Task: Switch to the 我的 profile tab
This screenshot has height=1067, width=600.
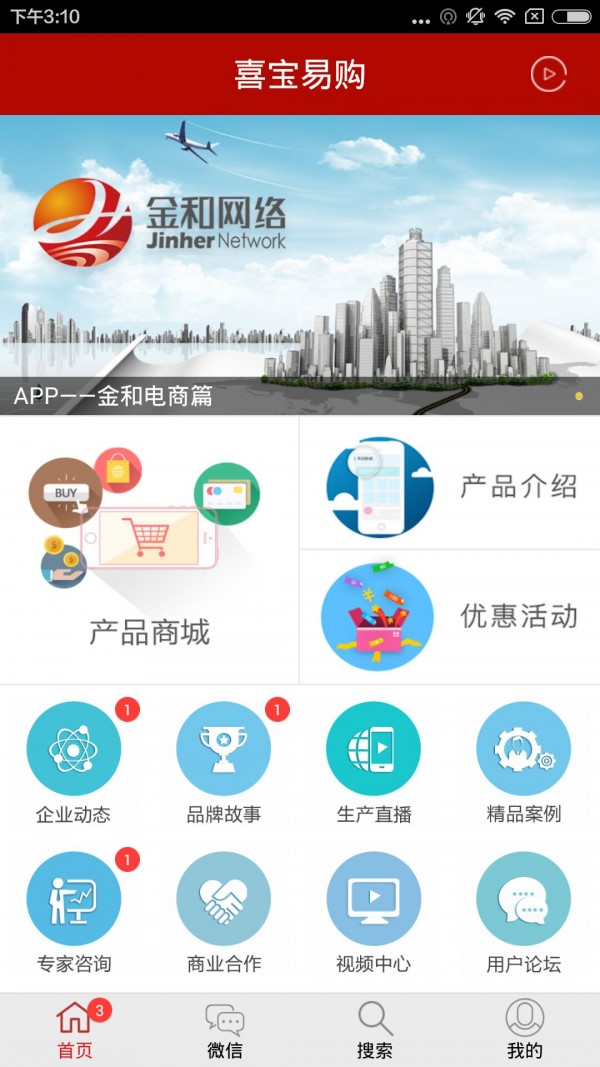Action: [x=525, y=1030]
